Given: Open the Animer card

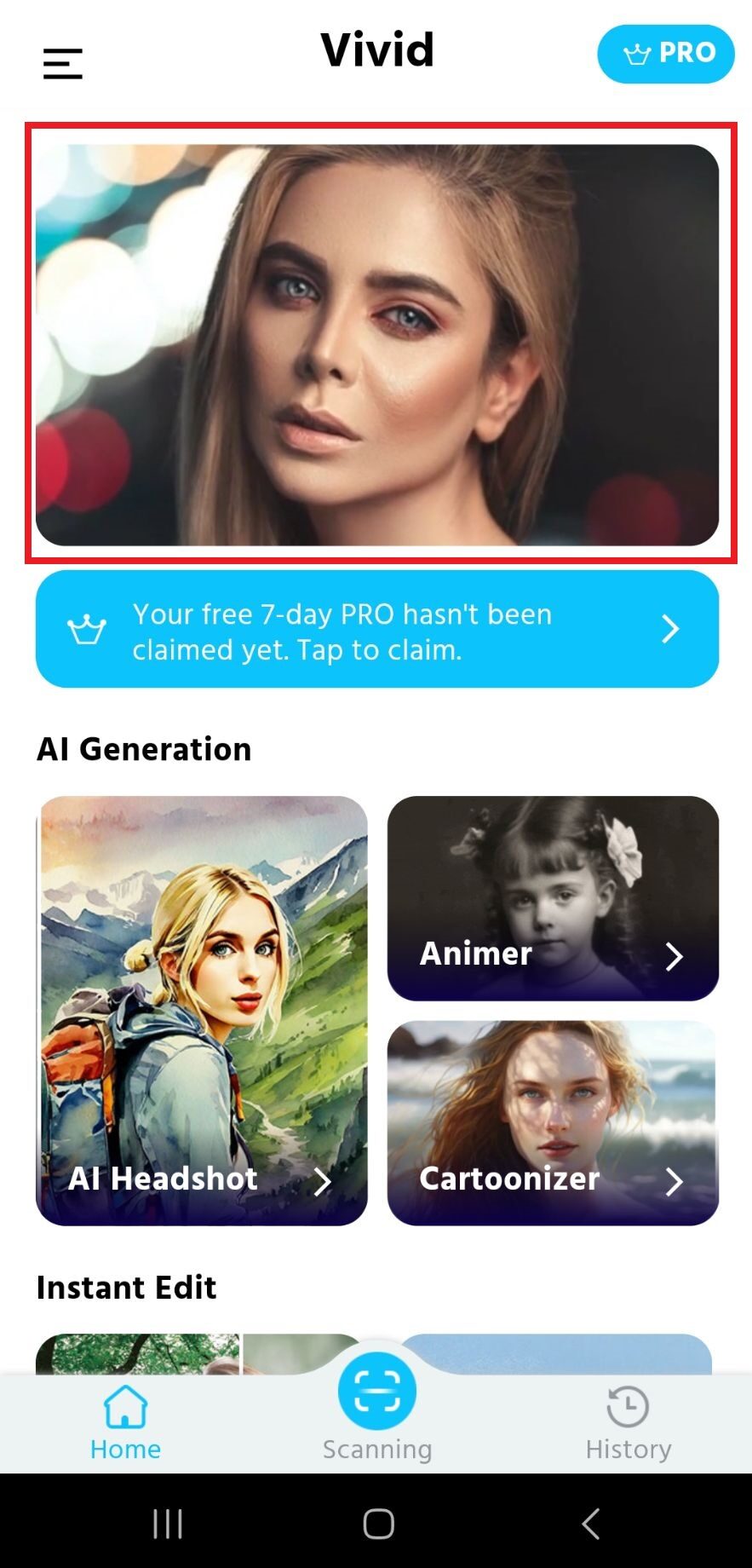Looking at the screenshot, I should 553,898.
